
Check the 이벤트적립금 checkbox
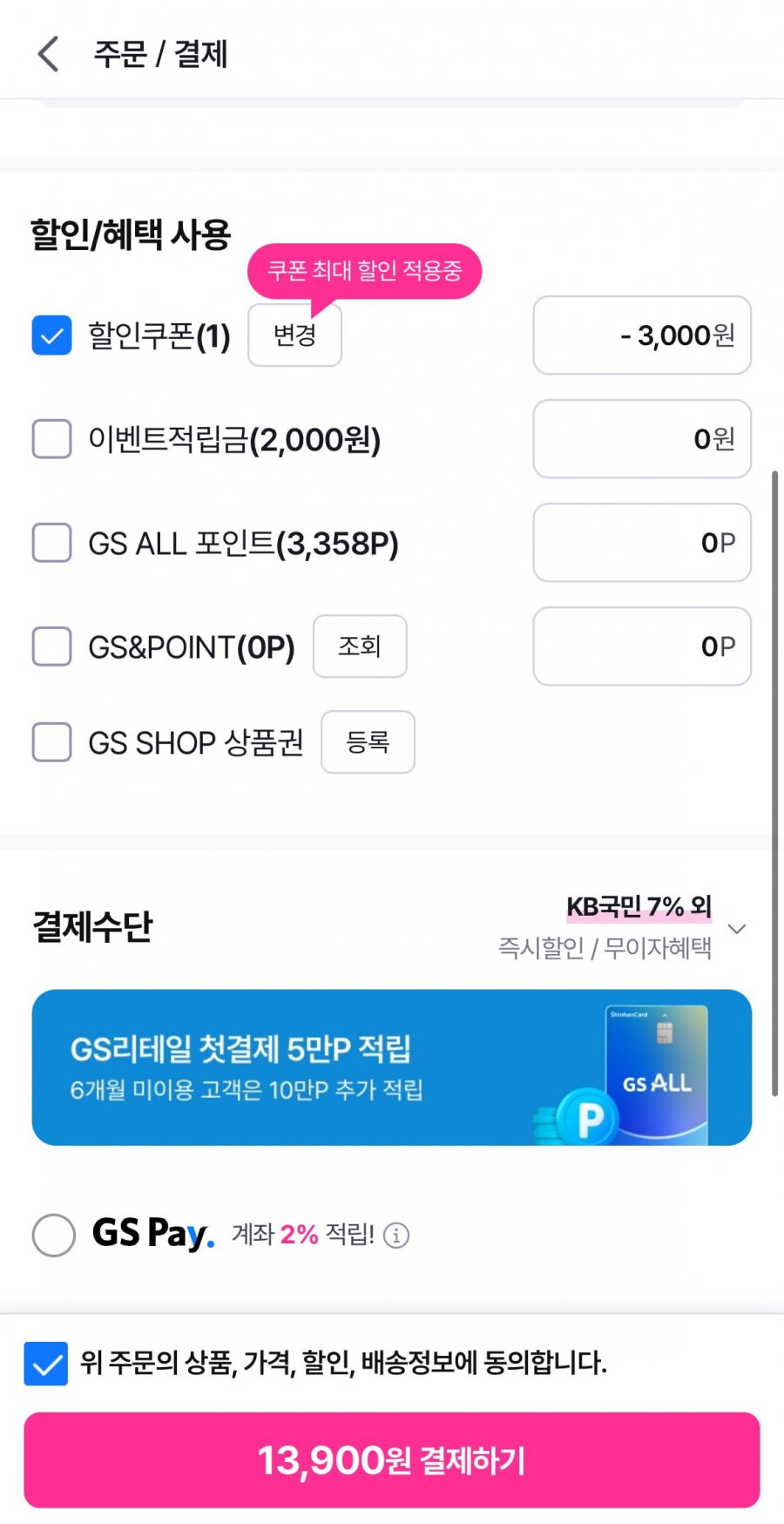51,439
